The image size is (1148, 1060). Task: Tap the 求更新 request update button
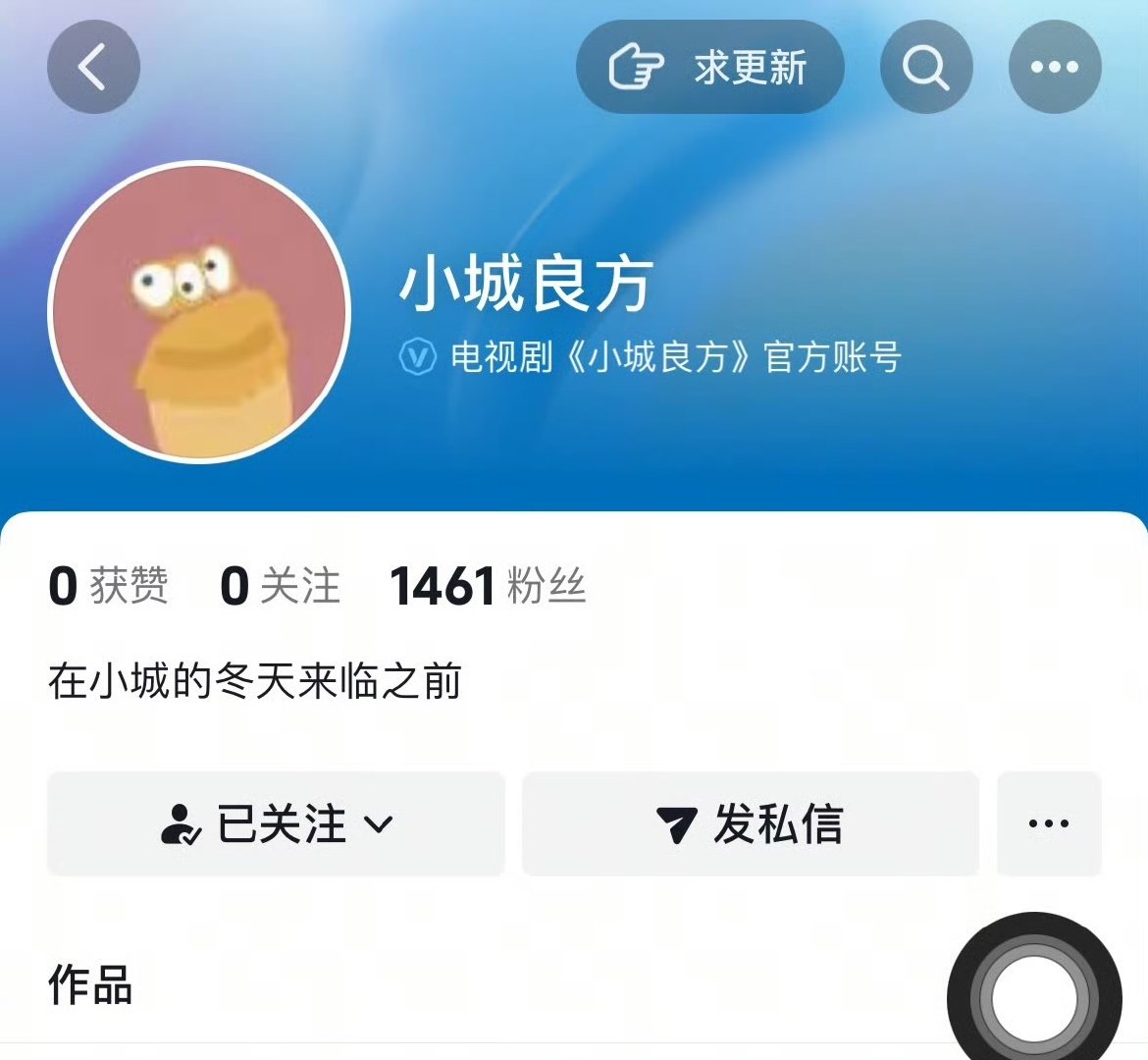pyautogui.click(x=709, y=68)
